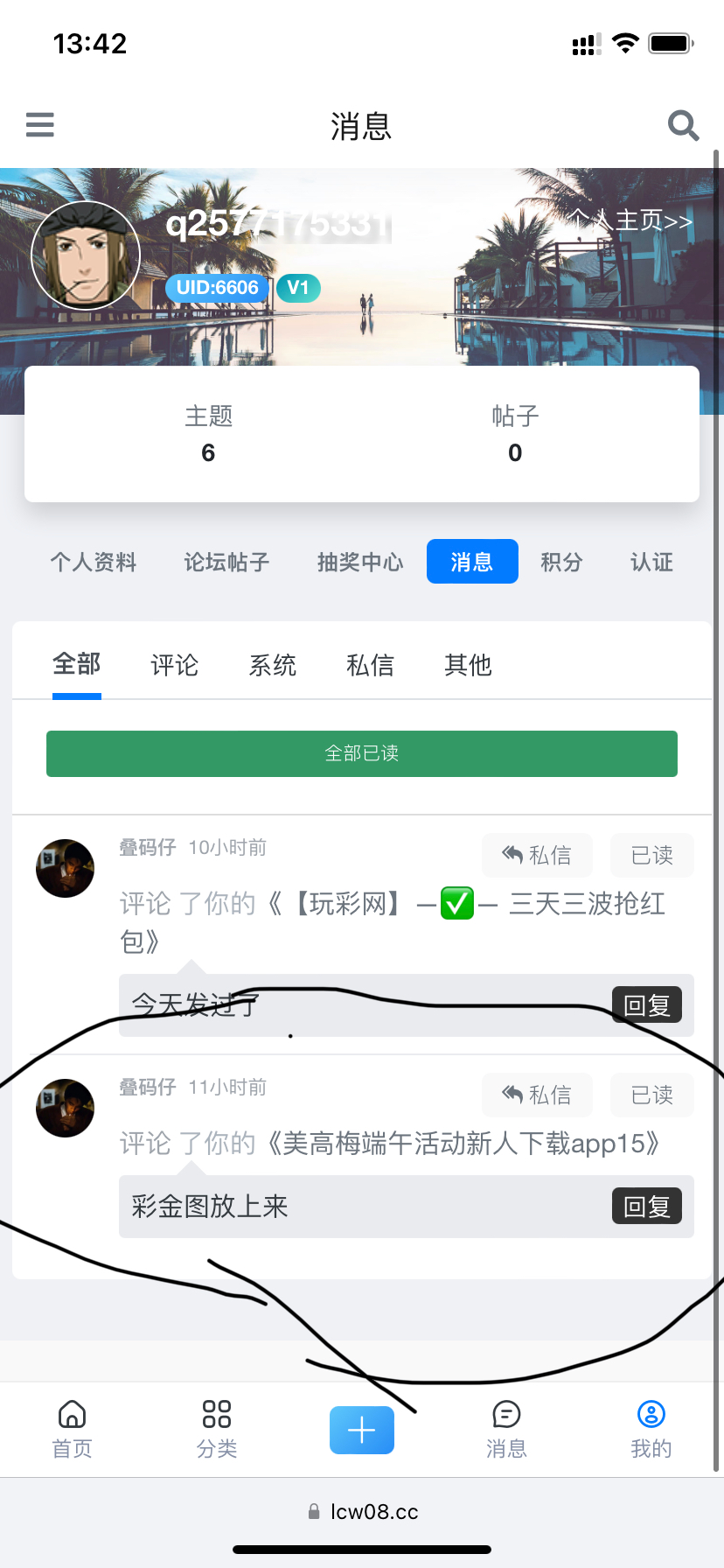Send 私信 to 叠码仔 from 10小时前 comment

coord(537,855)
